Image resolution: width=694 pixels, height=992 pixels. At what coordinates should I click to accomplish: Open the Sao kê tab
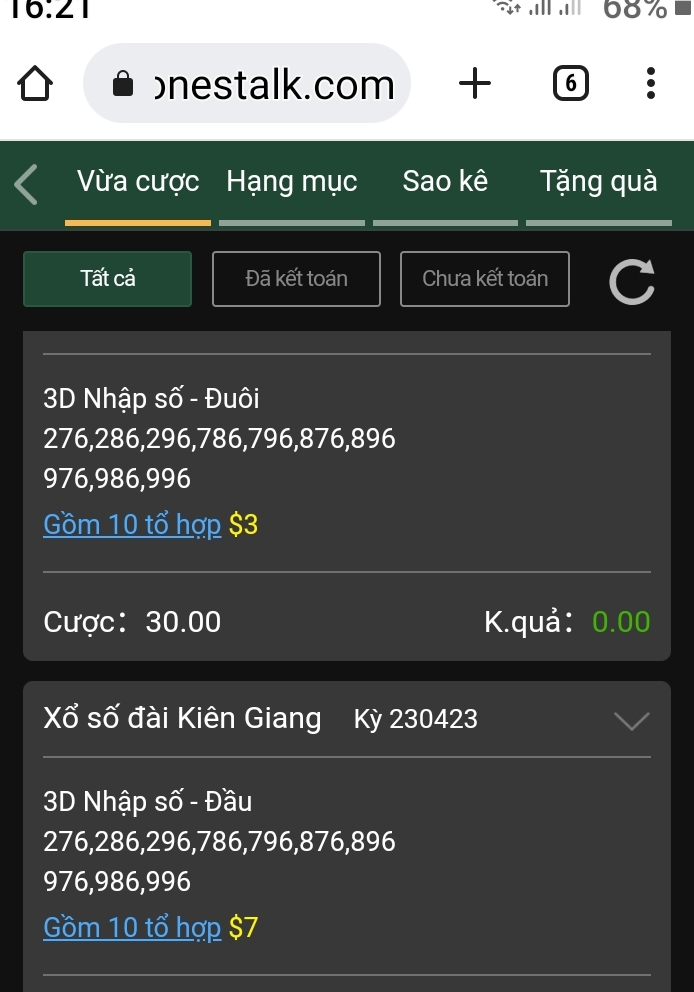445,183
